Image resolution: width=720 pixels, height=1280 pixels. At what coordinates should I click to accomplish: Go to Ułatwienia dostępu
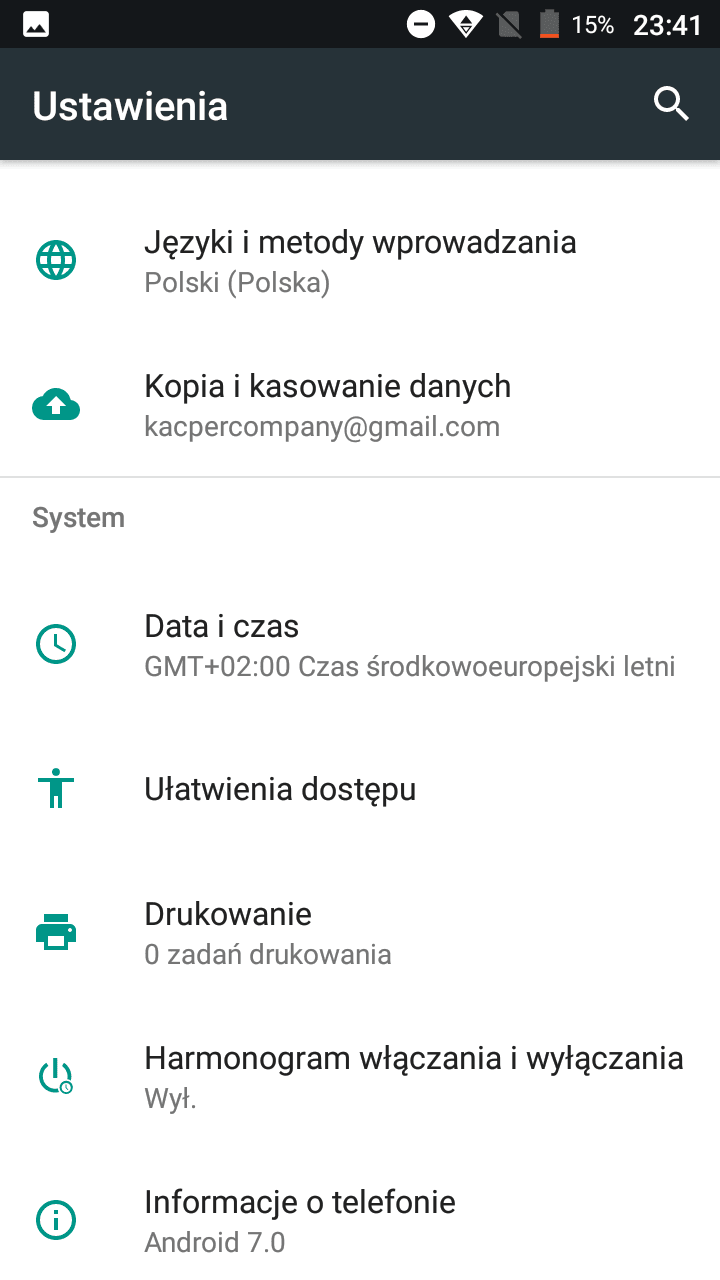(360, 789)
